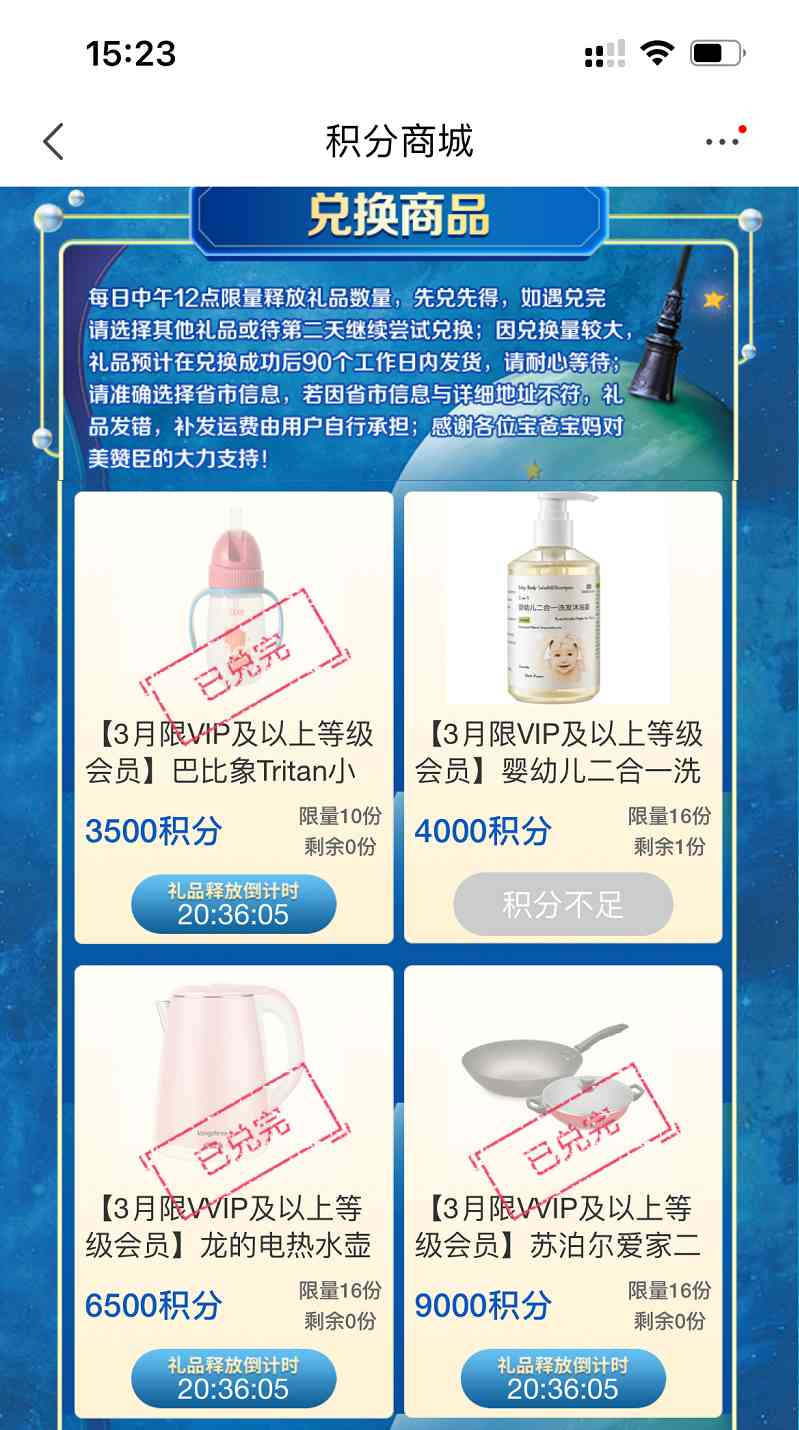Open the 苏泊尔爱家 pan set card
Screen dimensions: 799x1430
(562, 1110)
